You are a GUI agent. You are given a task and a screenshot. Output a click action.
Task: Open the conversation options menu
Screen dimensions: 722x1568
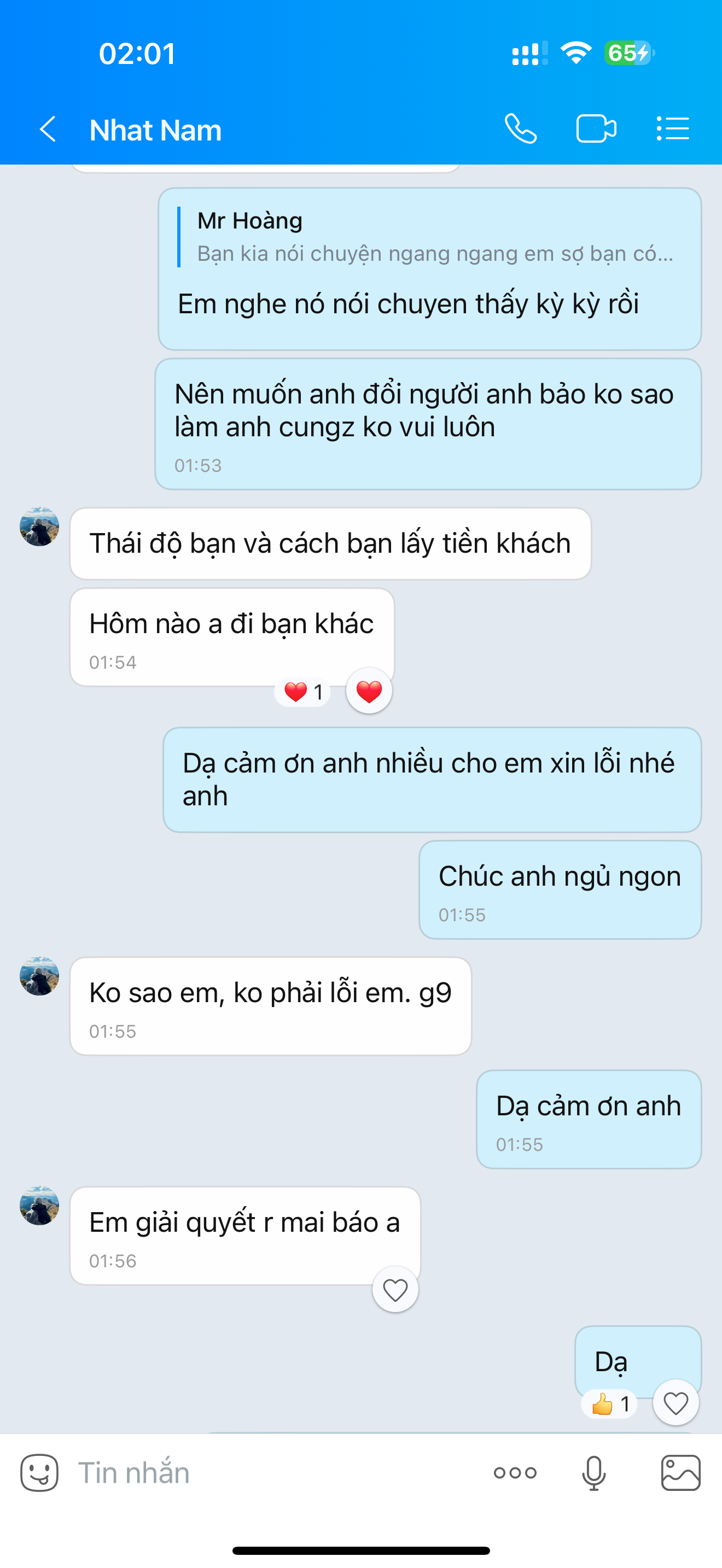[673, 129]
